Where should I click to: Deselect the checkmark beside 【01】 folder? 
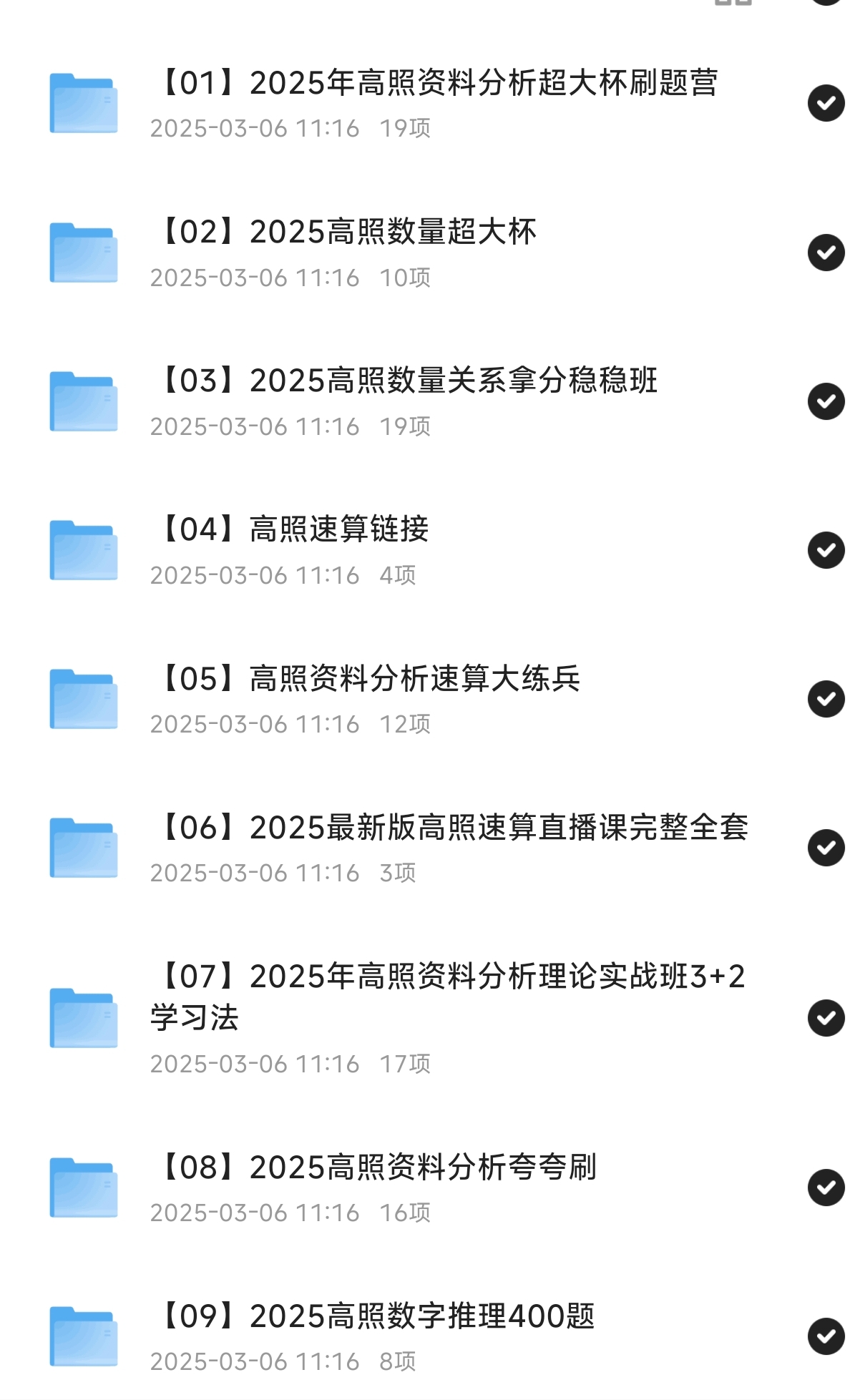pyautogui.click(x=826, y=102)
